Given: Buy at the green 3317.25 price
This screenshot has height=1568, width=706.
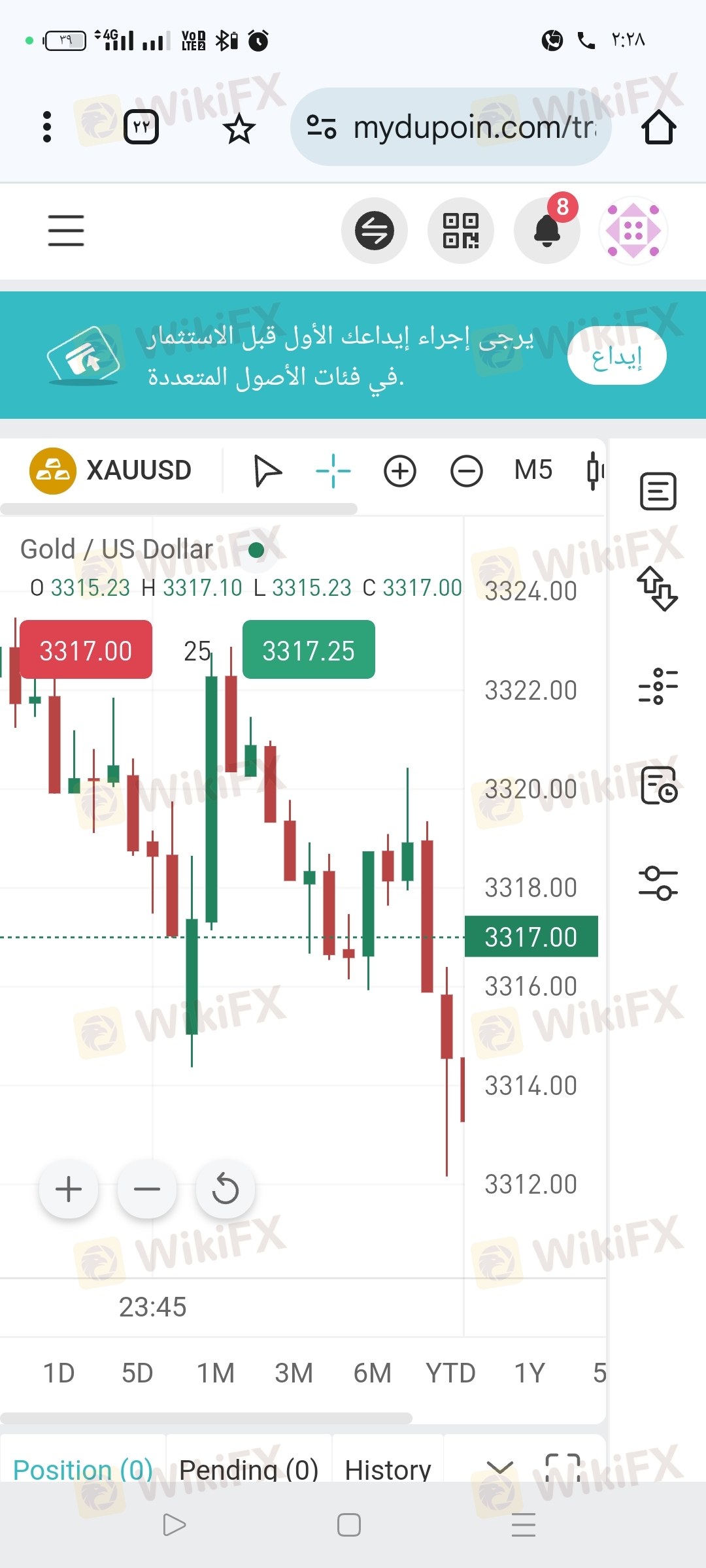Looking at the screenshot, I should (309, 650).
